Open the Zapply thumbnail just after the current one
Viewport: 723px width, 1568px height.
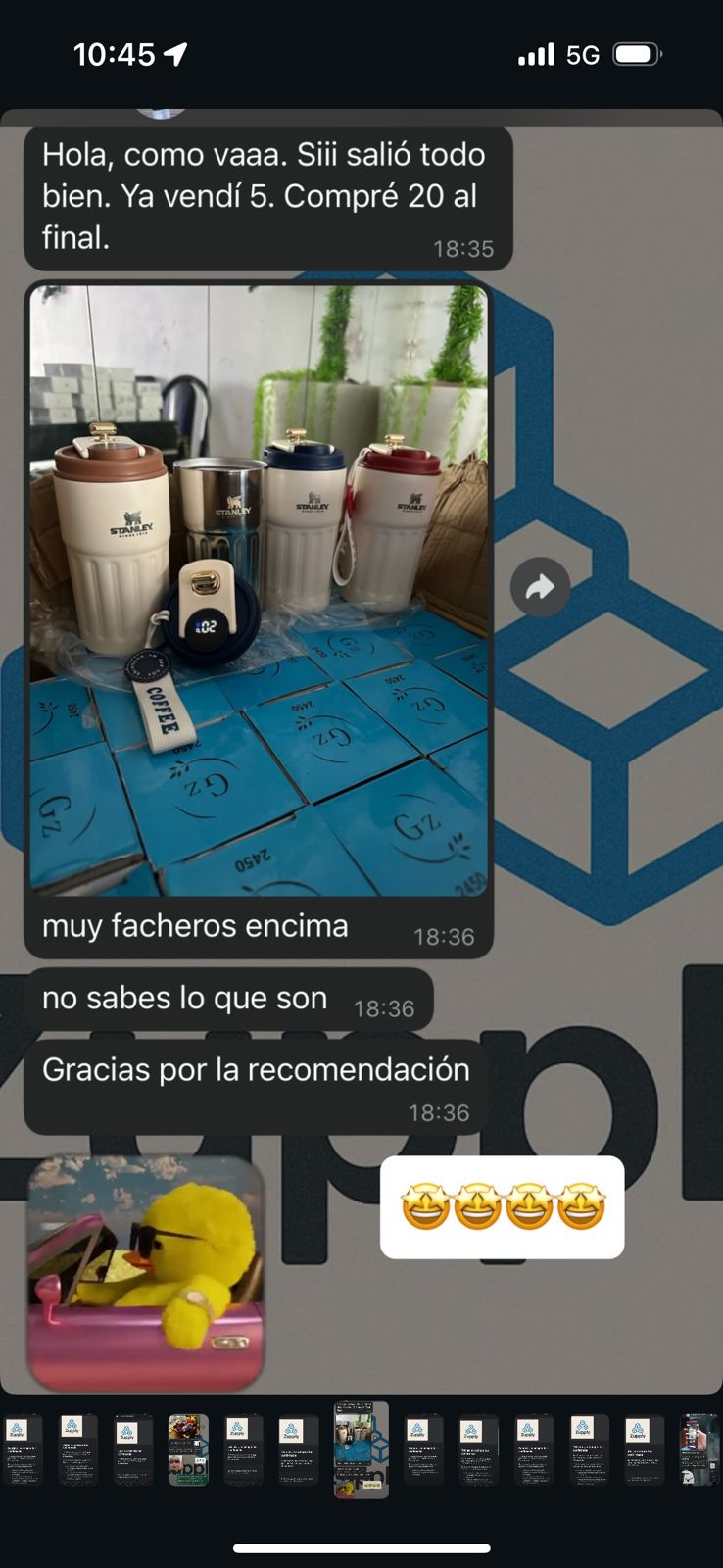423,1449
